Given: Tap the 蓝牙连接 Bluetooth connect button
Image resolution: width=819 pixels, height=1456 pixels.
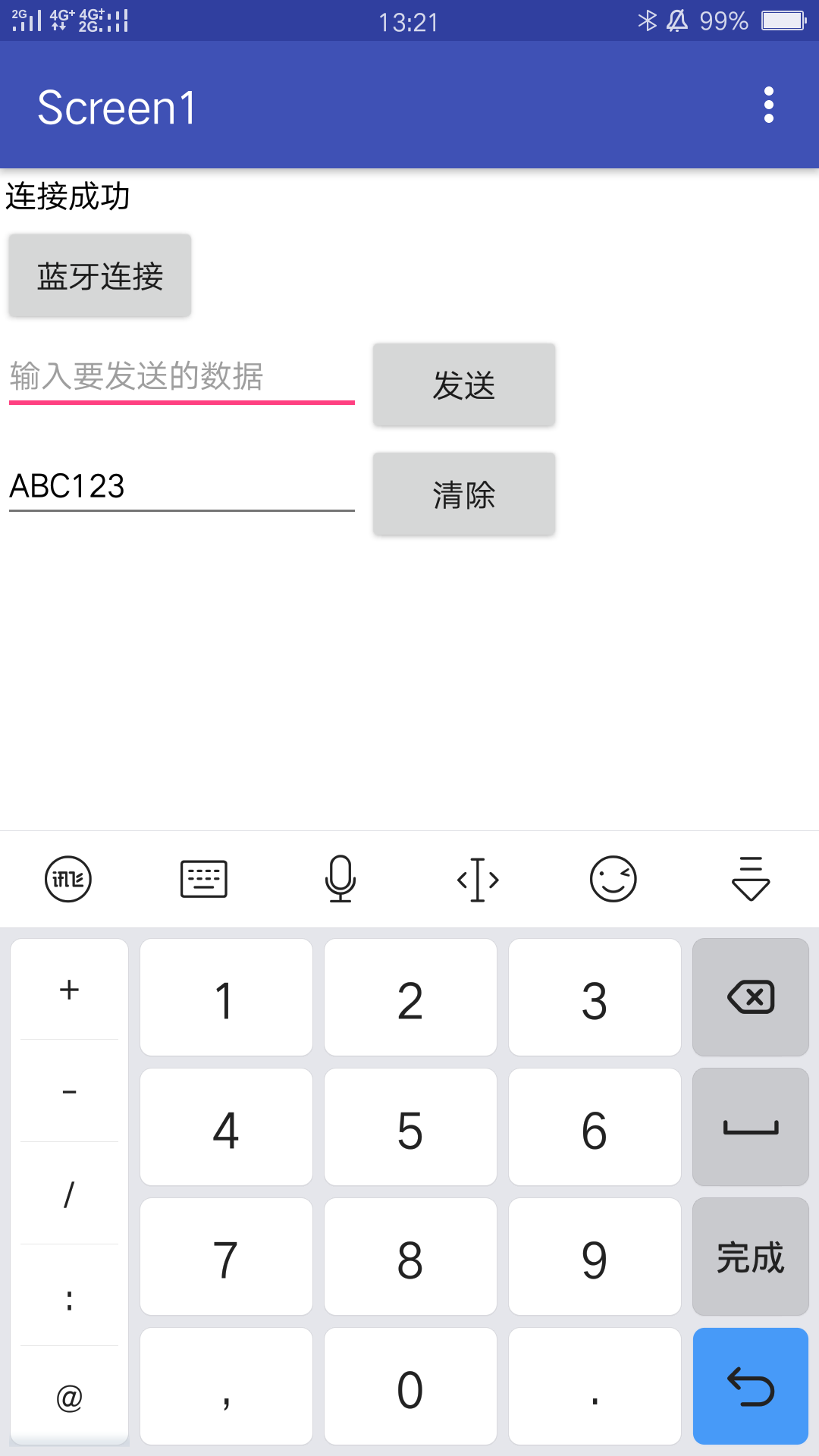Looking at the screenshot, I should pos(100,276).
